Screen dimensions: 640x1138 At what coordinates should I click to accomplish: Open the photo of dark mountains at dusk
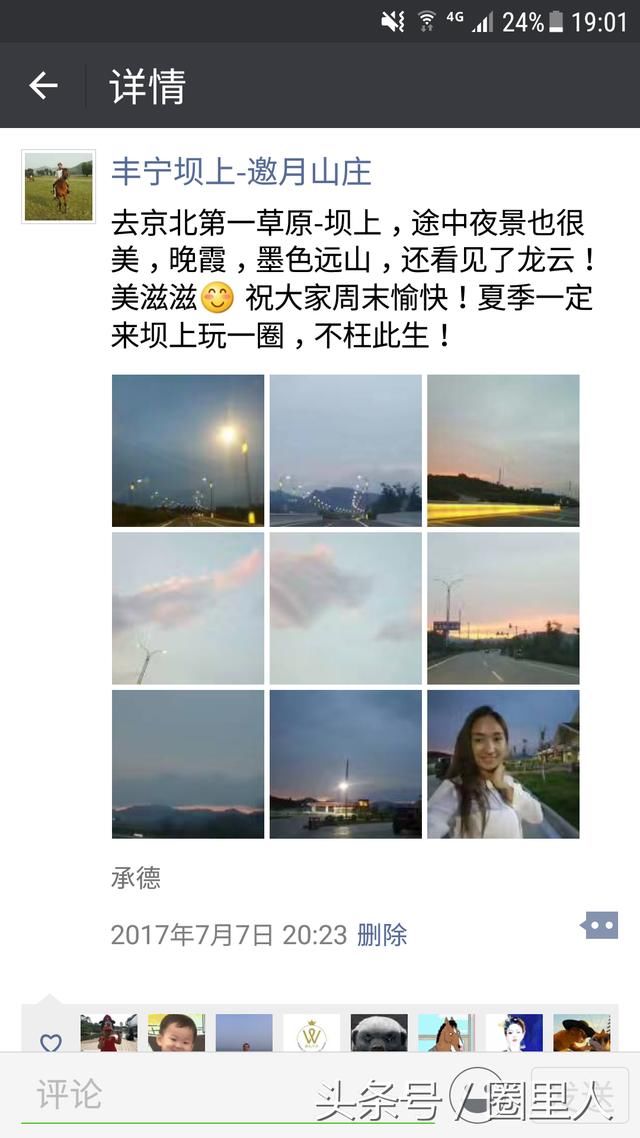tap(188, 764)
